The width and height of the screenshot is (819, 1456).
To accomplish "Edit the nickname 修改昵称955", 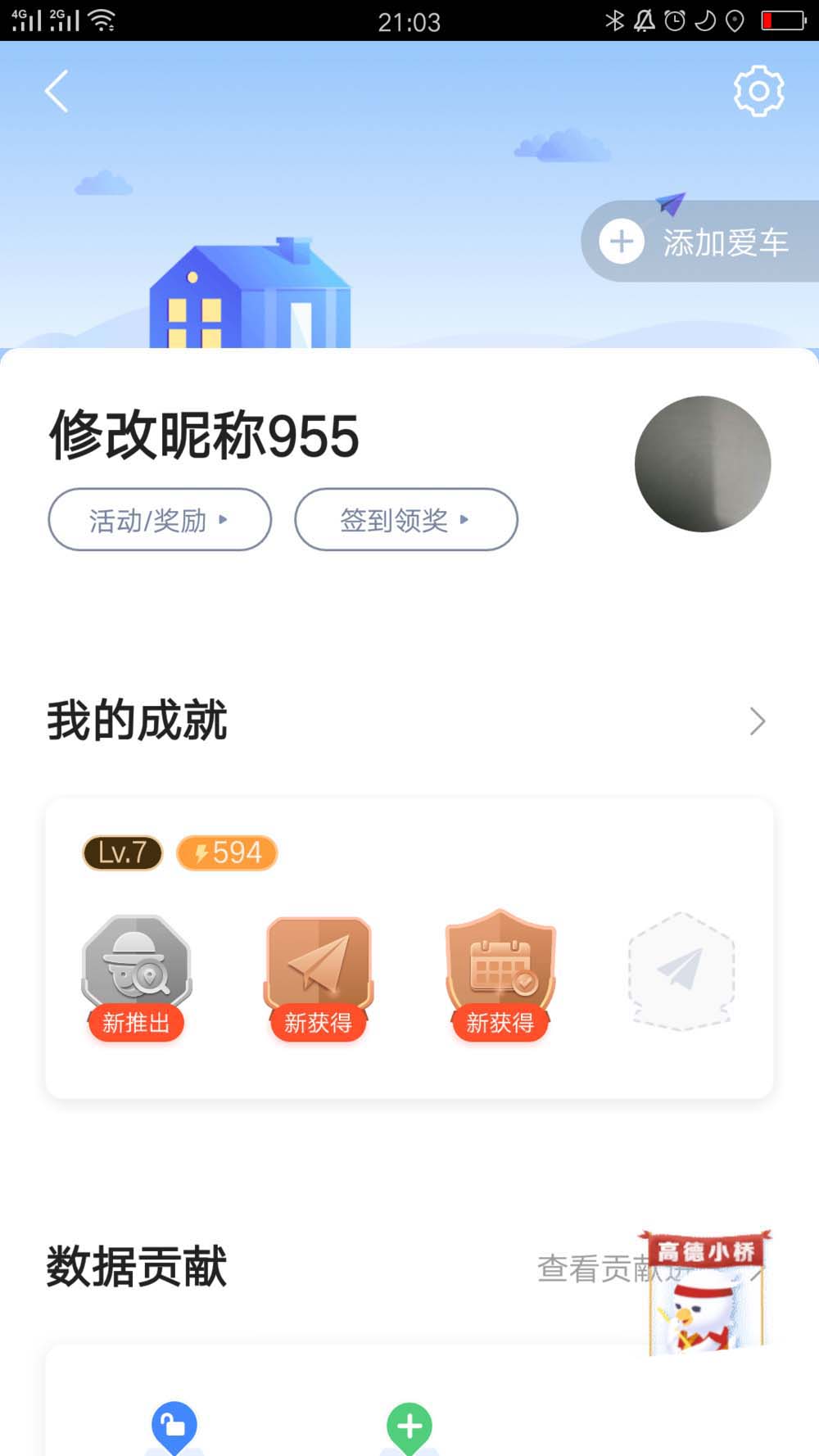I will click(x=204, y=436).
